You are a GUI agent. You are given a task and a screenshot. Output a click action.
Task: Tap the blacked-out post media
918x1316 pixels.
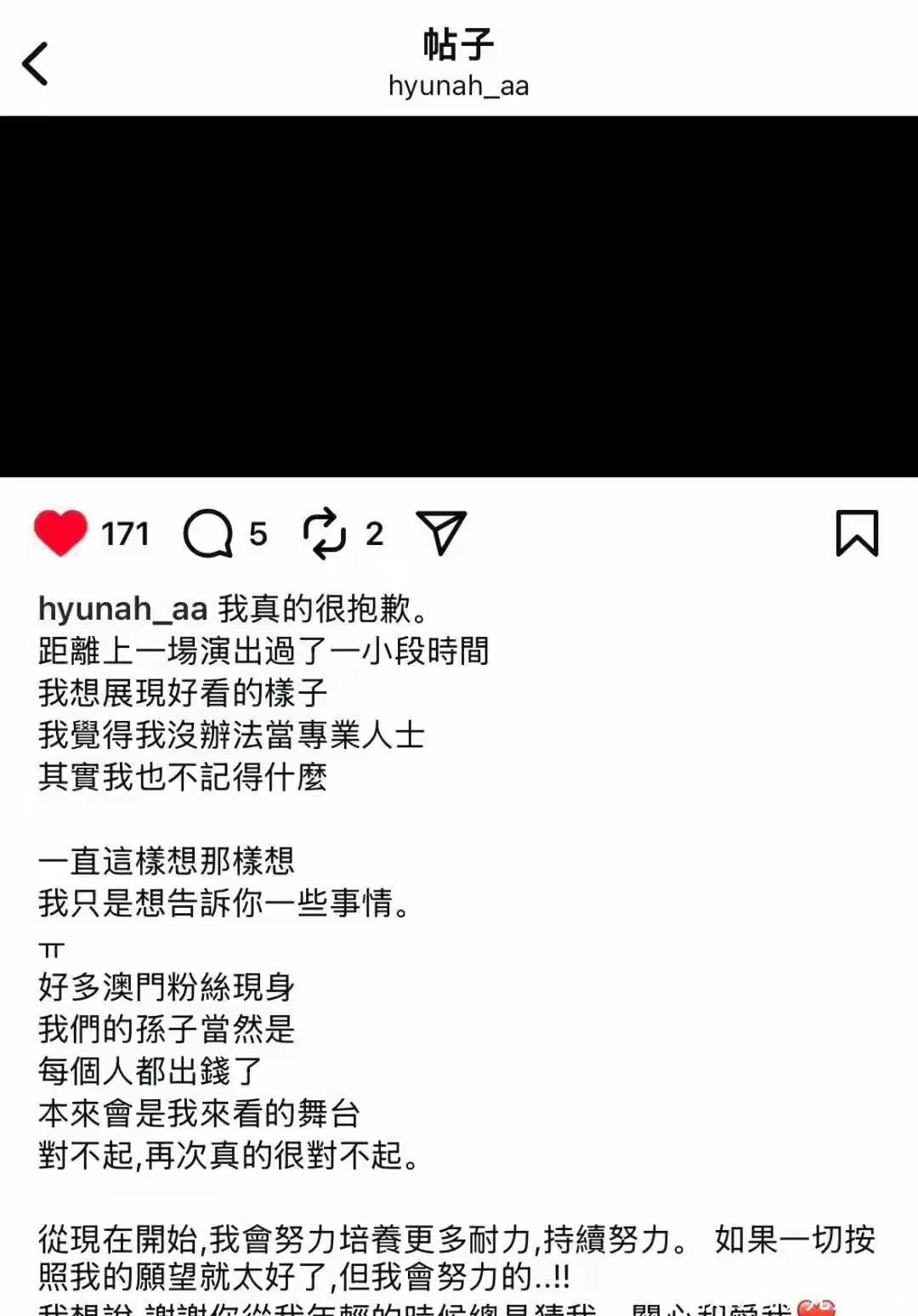pyautogui.click(x=459, y=296)
